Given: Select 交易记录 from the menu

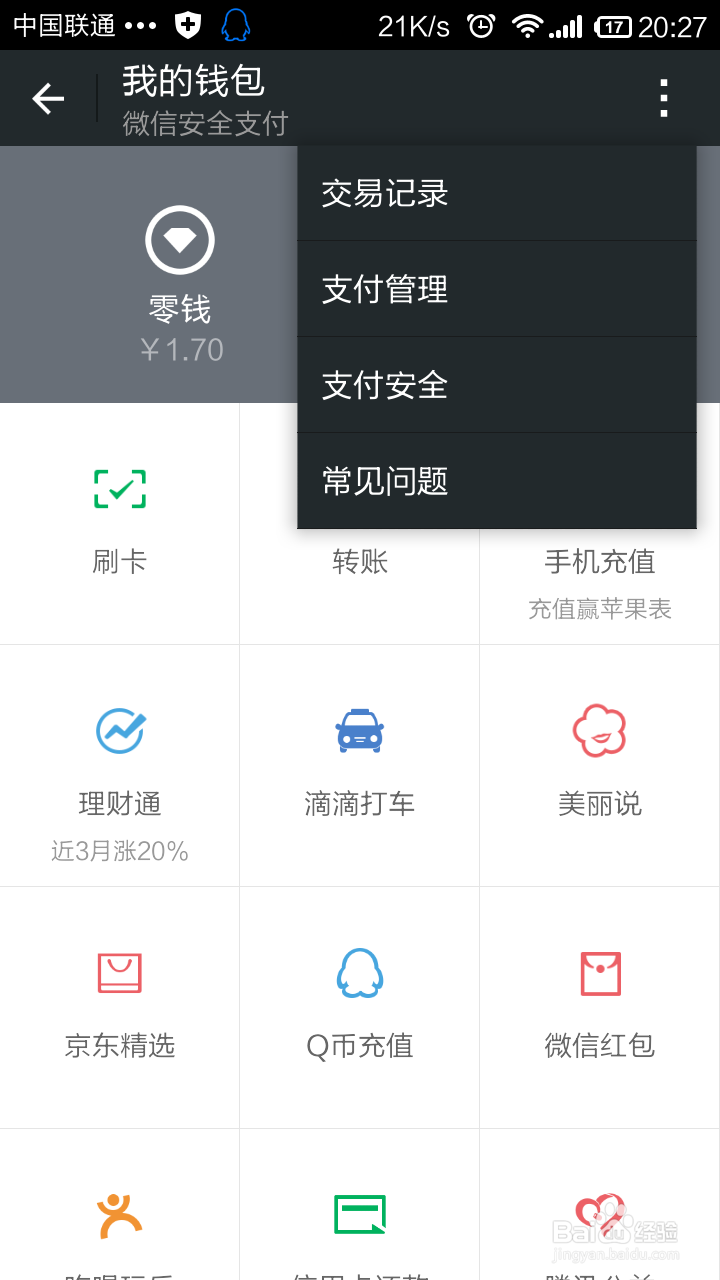Looking at the screenshot, I should [x=496, y=192].
